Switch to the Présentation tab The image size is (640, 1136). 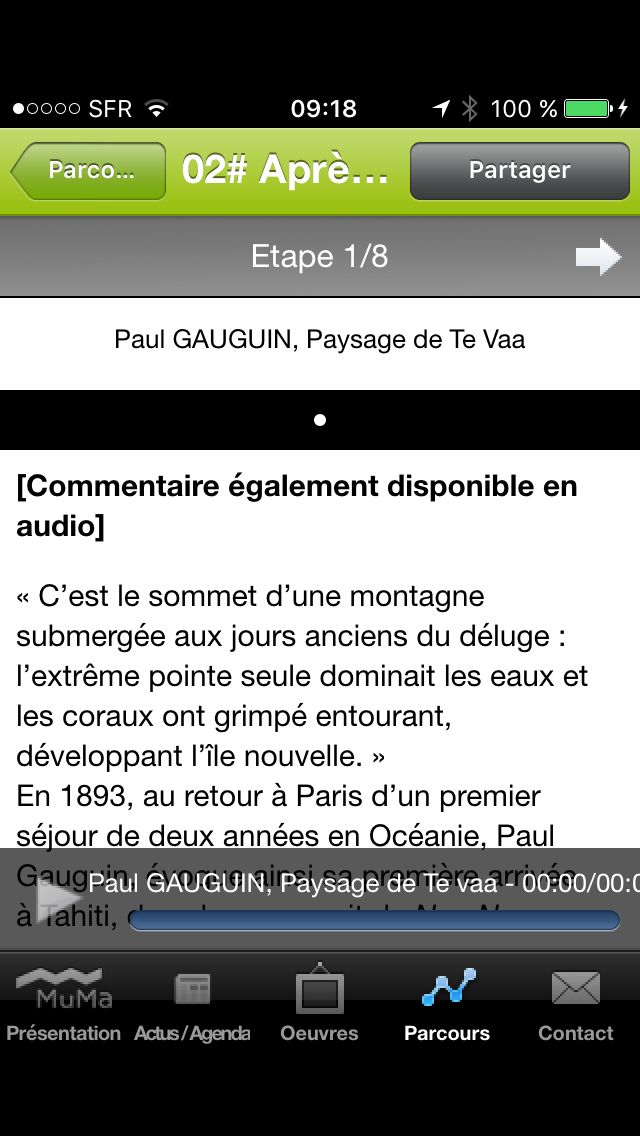tap(63, 1003)
